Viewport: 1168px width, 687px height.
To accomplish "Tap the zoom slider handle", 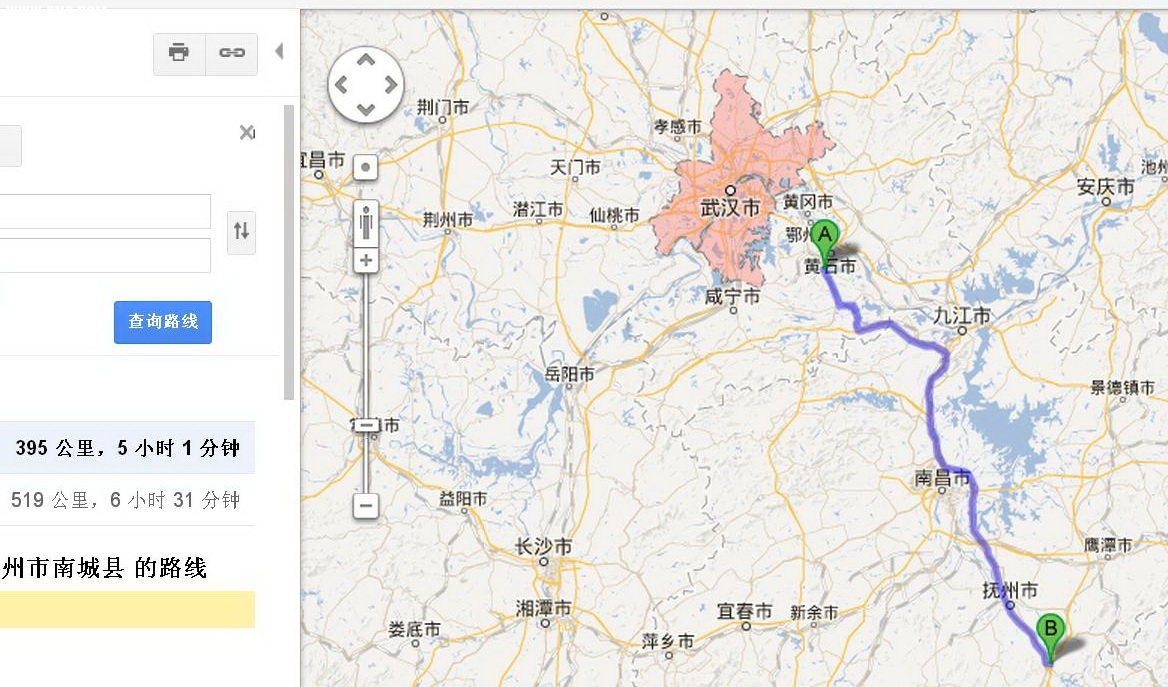I will pyautogui.click(x=366, y=426).
